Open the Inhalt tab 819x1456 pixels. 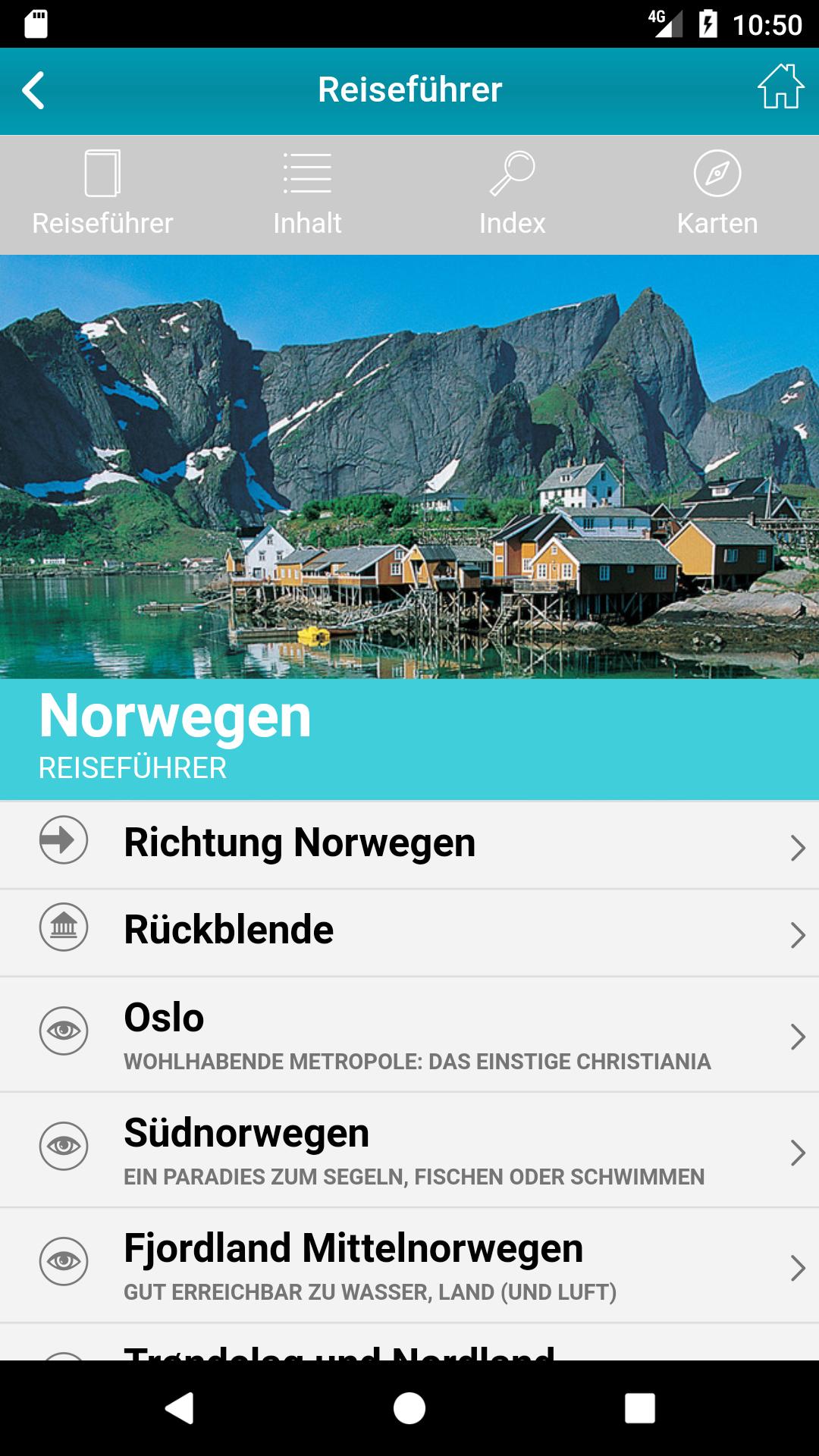[307, 195]
